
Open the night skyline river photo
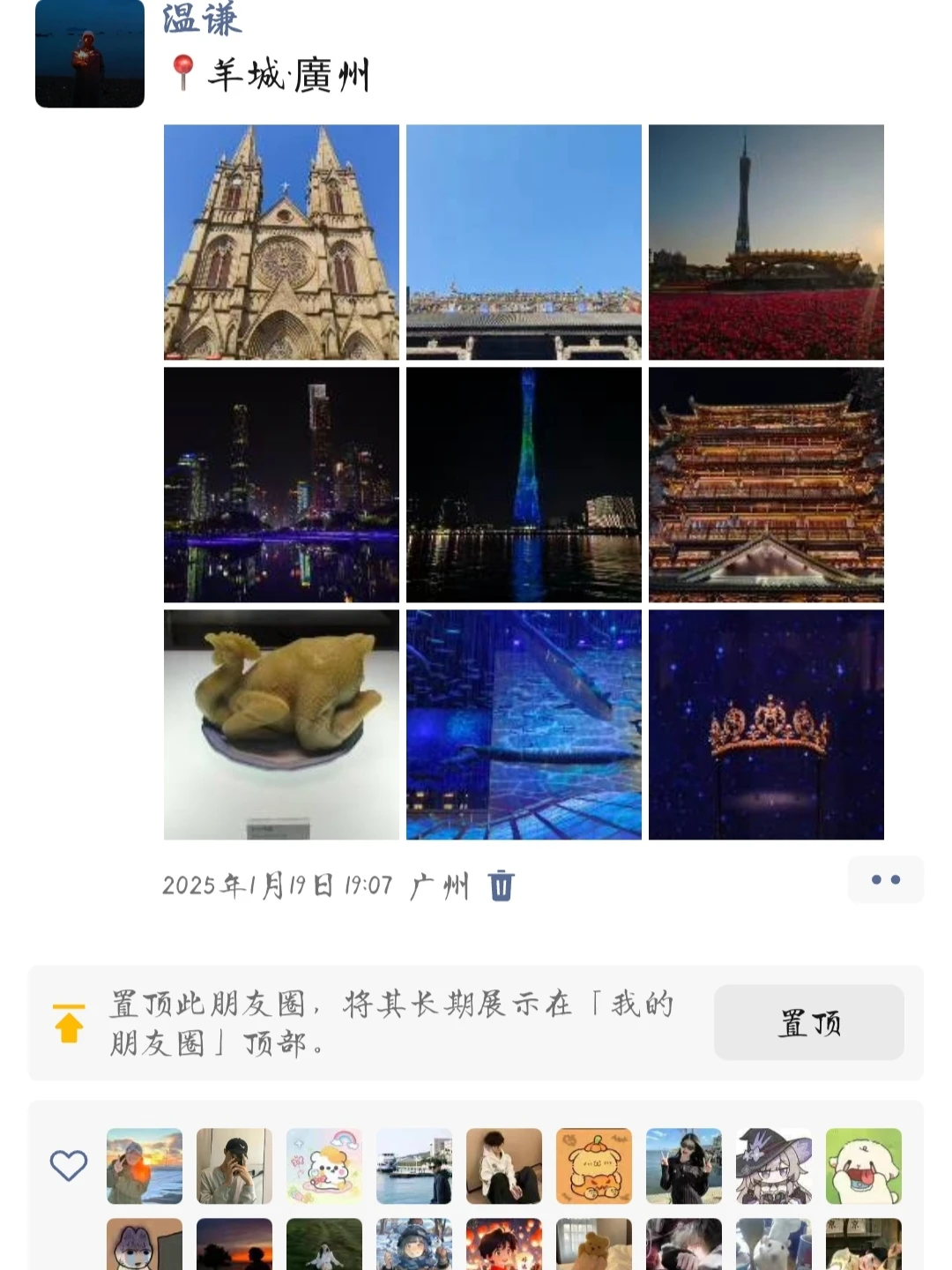[x=281, y=484]
